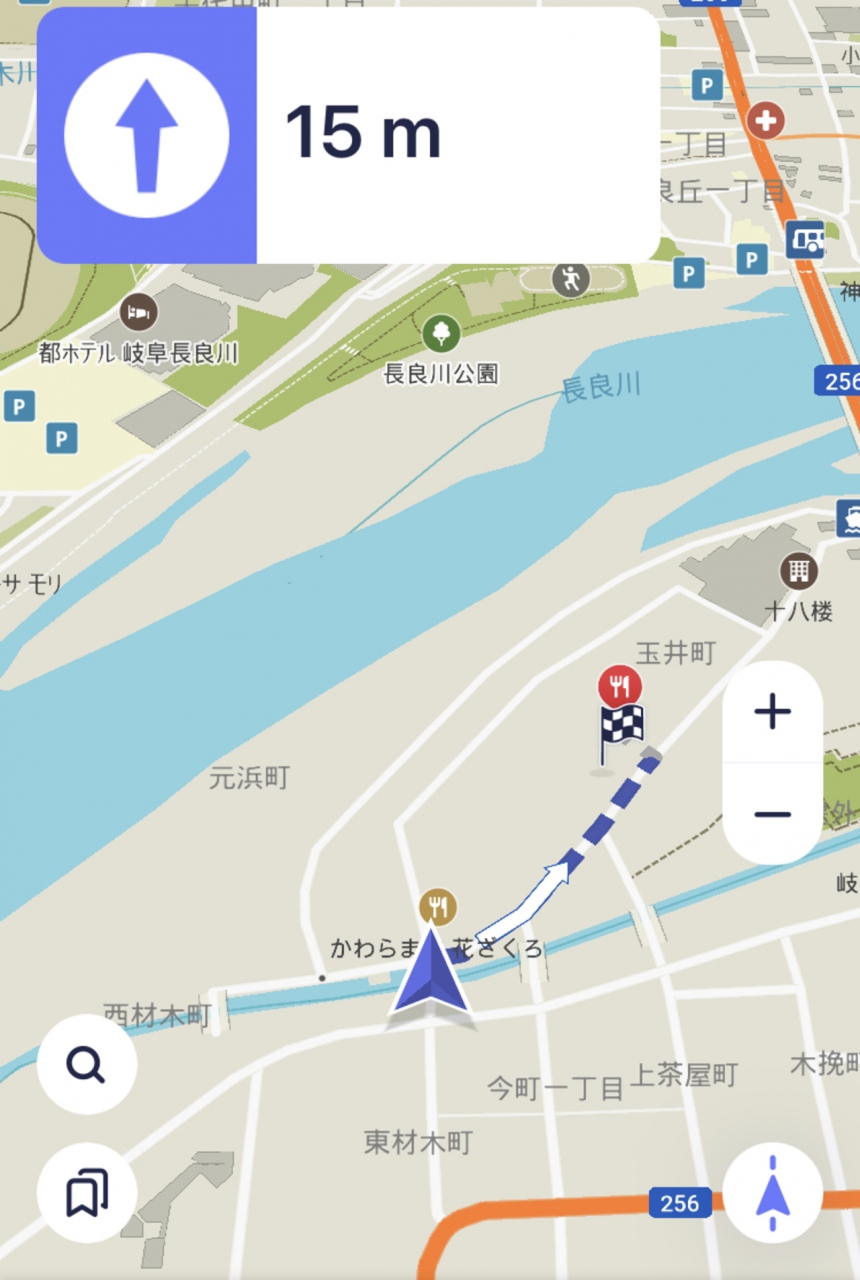Viewport: 860px width, 1280px height.
Task: Tap the destination restaurant pin by the flag
Action: [620, 686]
